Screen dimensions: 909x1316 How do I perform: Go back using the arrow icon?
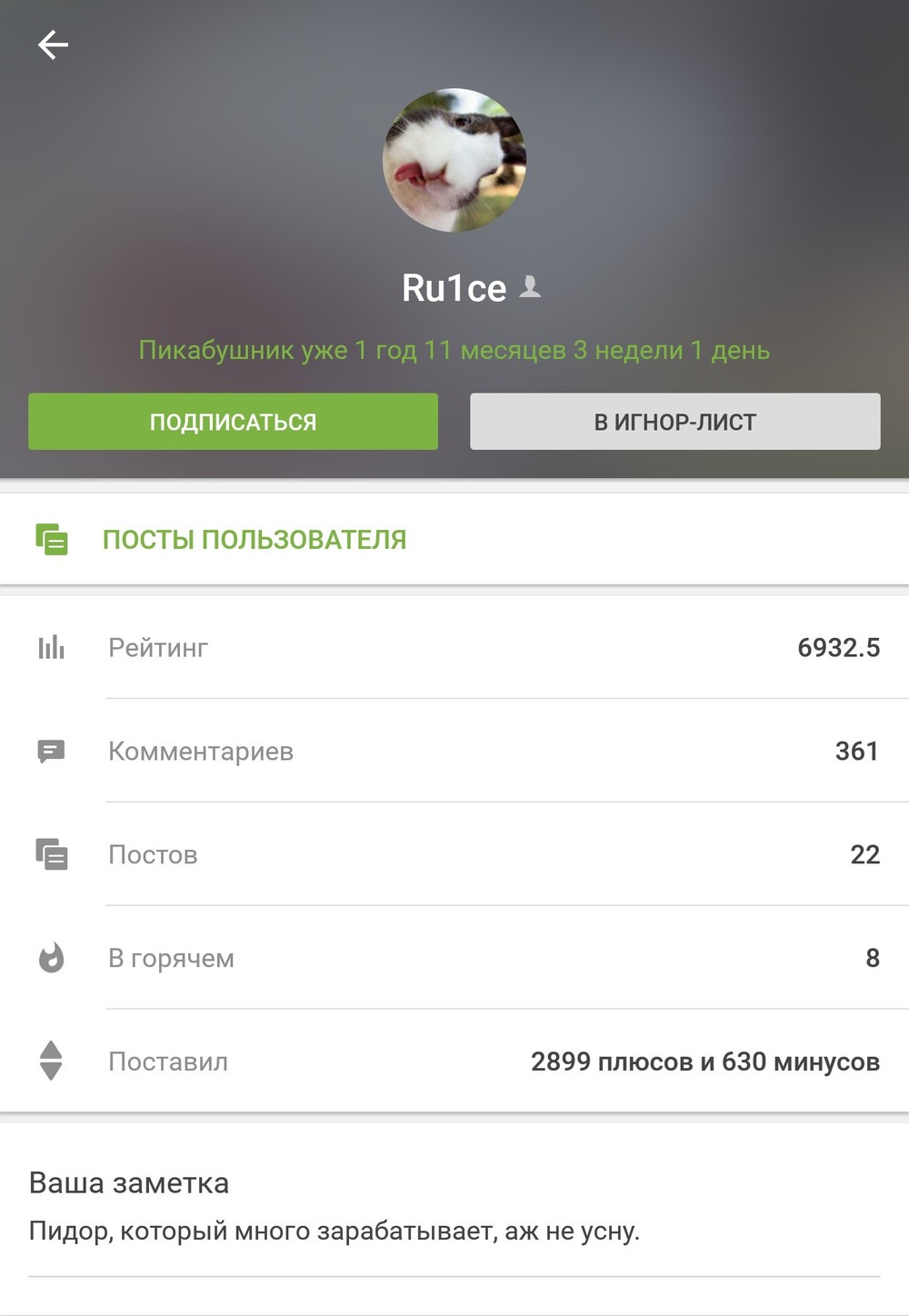(x=53, y=45)
